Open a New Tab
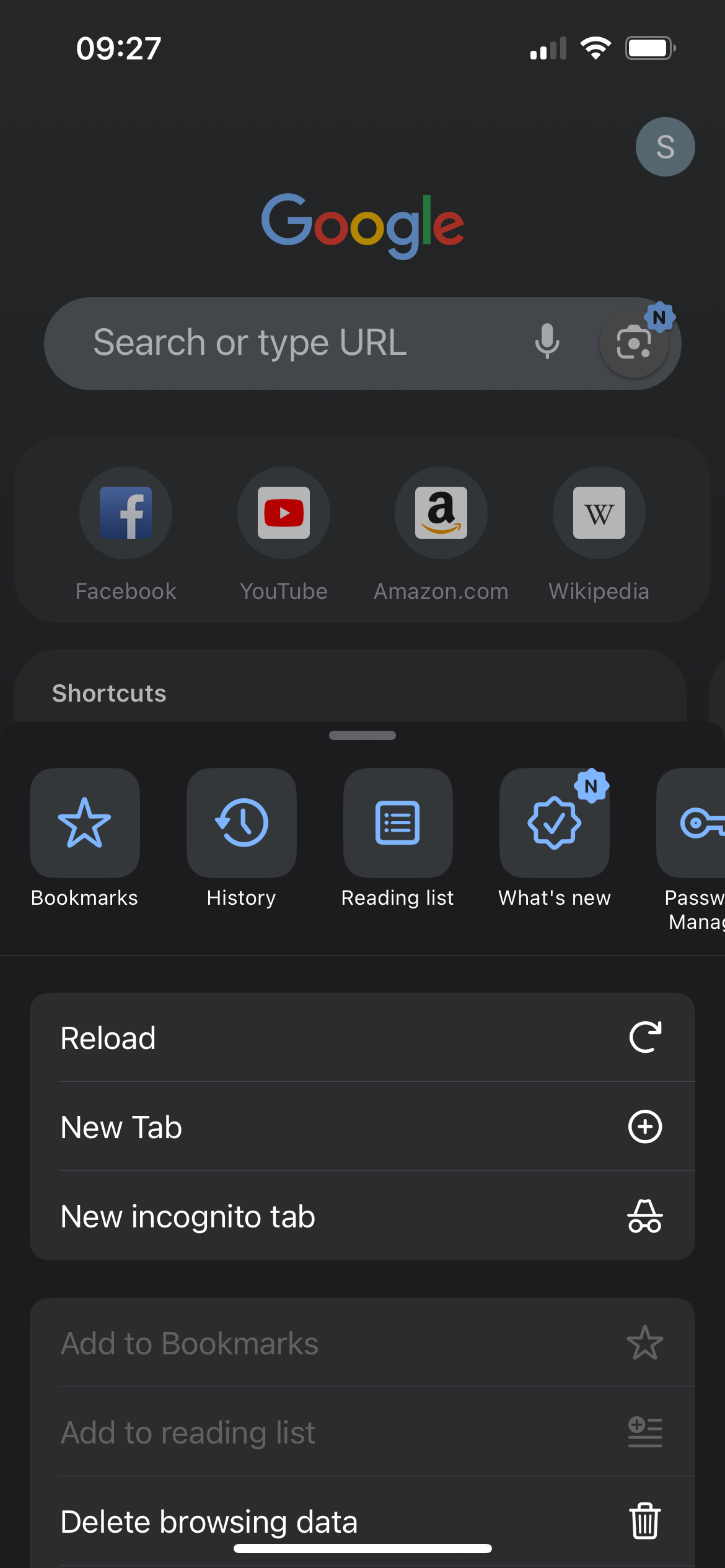 click(362, 1127)
